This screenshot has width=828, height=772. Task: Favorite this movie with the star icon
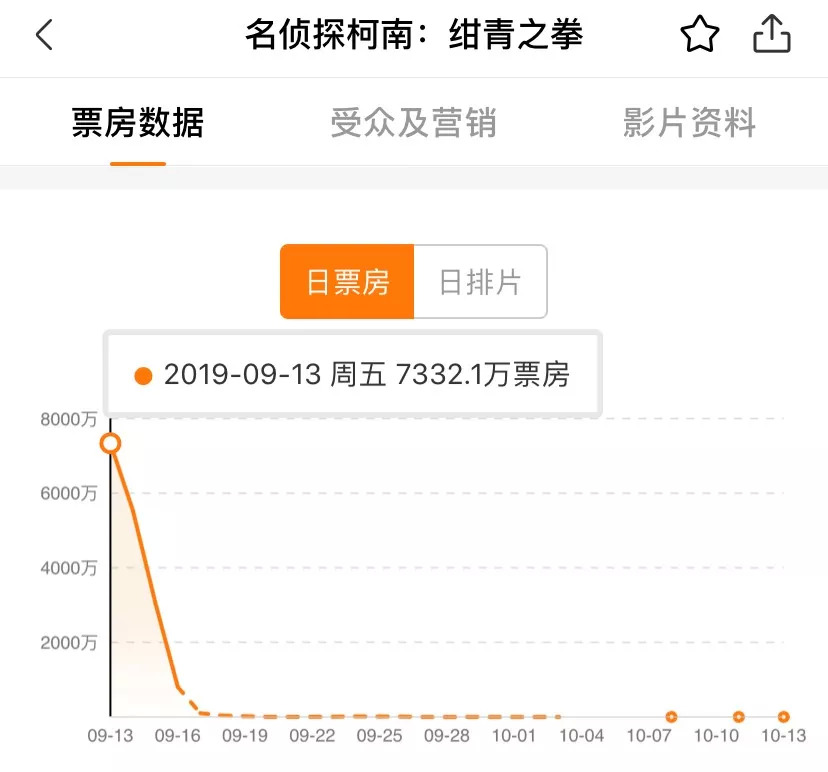[700, 36]
